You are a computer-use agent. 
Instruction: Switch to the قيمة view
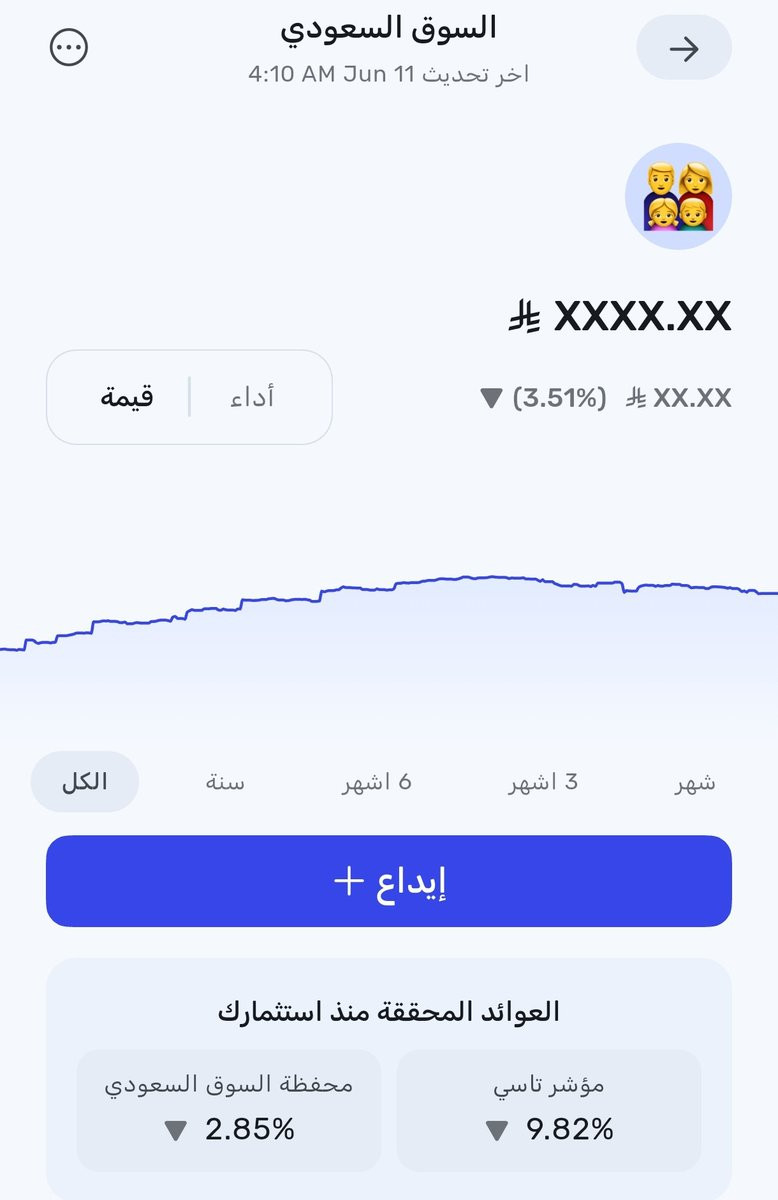coord(126,397)
